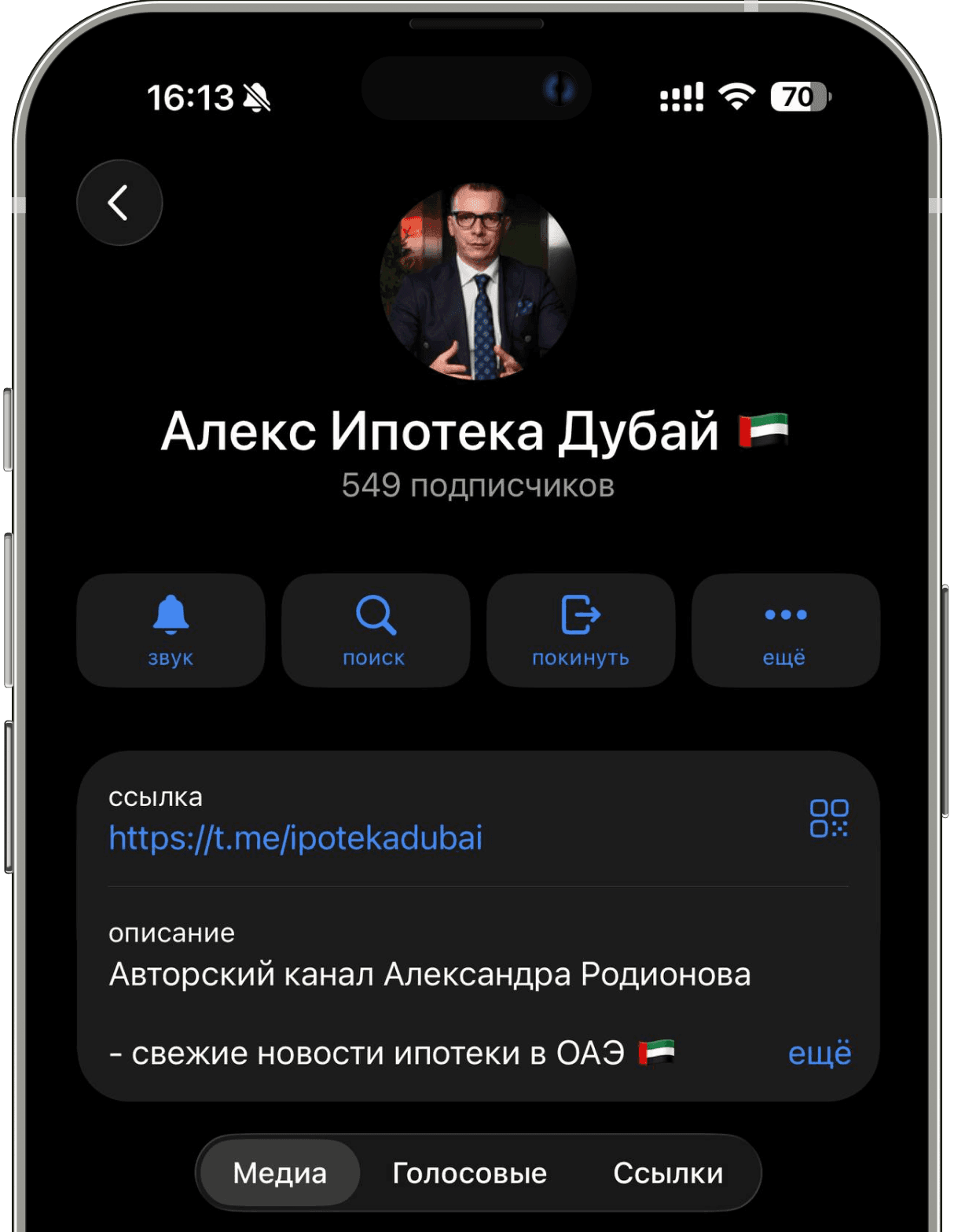Tap the back arrow to exit the profile
This screenshot has height=1232, width=954.
[x=119, y=202]
